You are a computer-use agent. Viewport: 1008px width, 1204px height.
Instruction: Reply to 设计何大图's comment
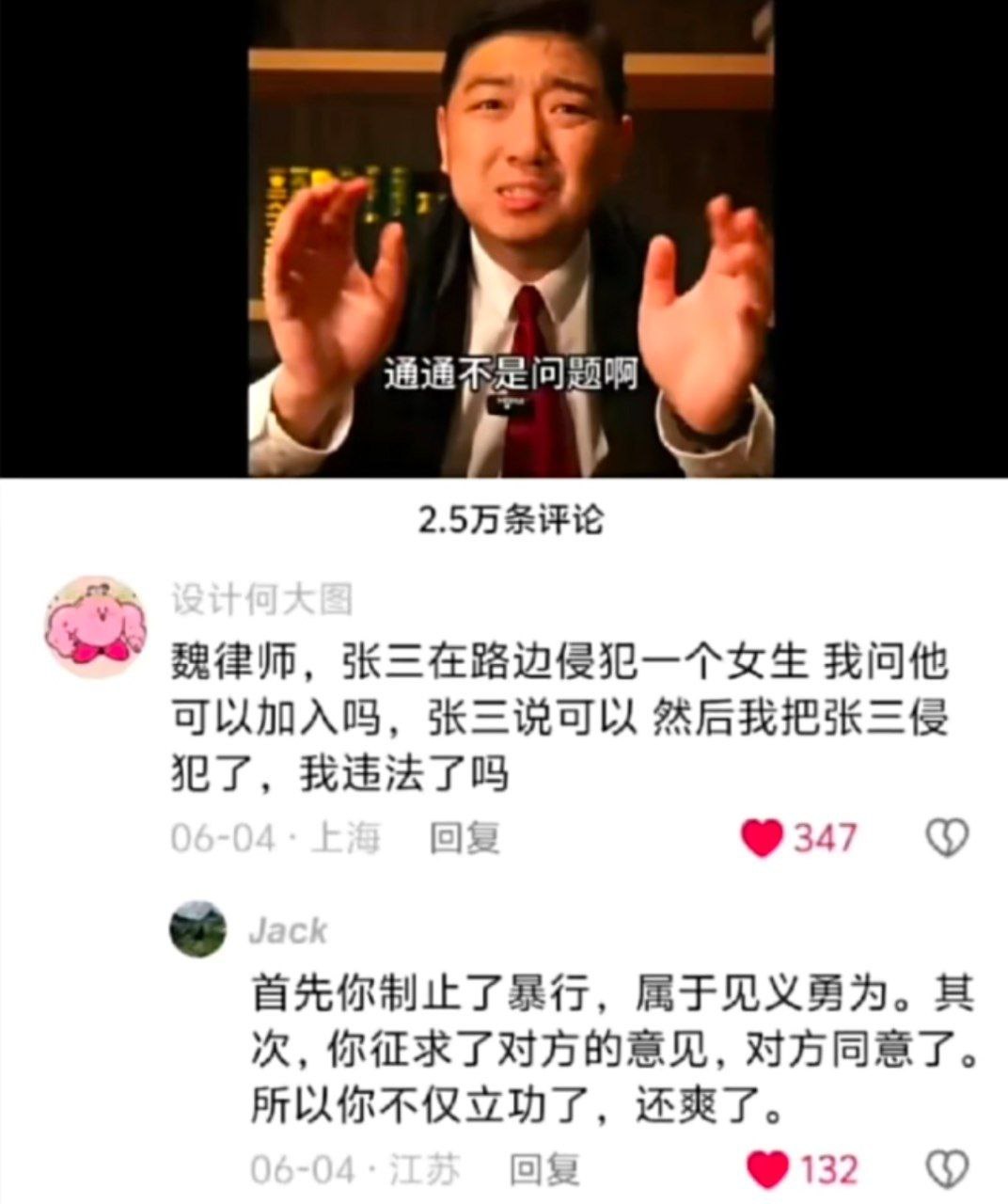[464, 836]
